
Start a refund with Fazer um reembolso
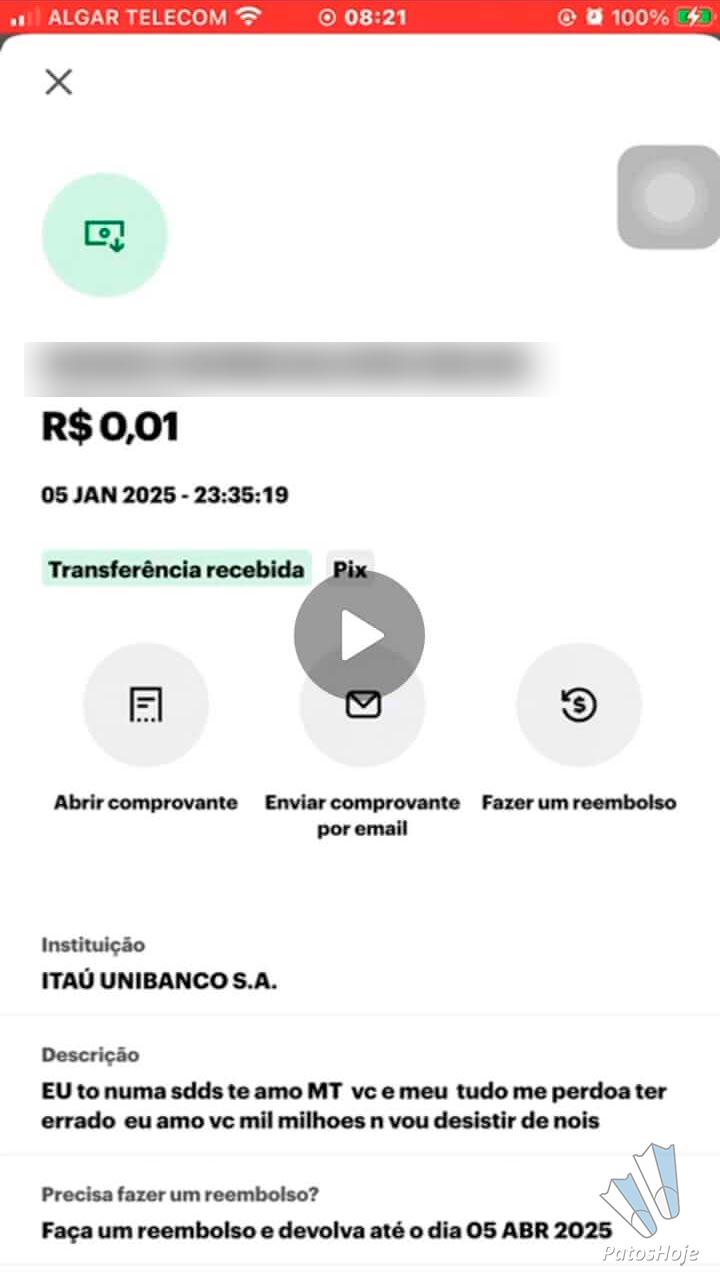579,706
